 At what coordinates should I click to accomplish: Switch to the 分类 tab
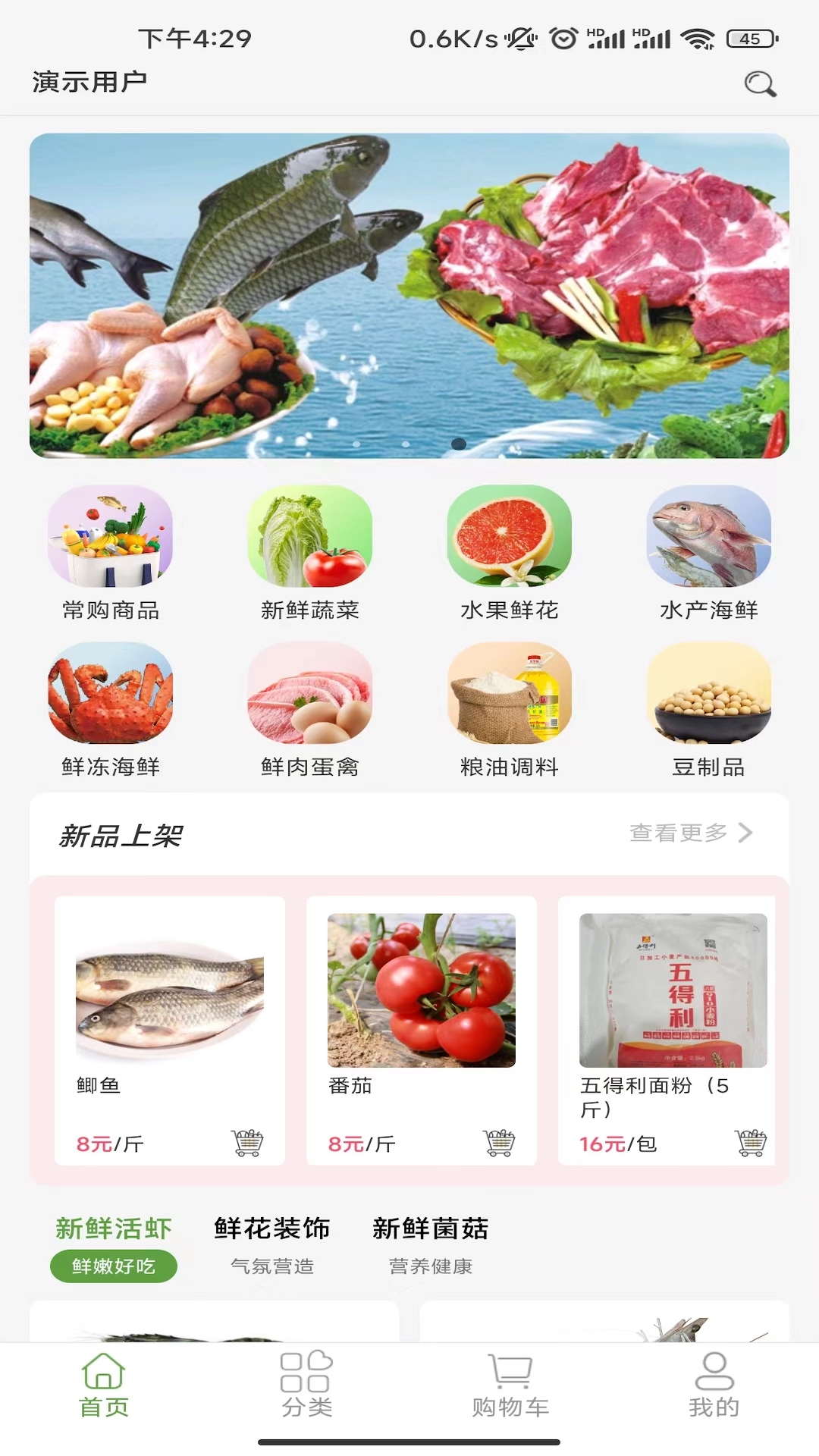coord(307,1385)
